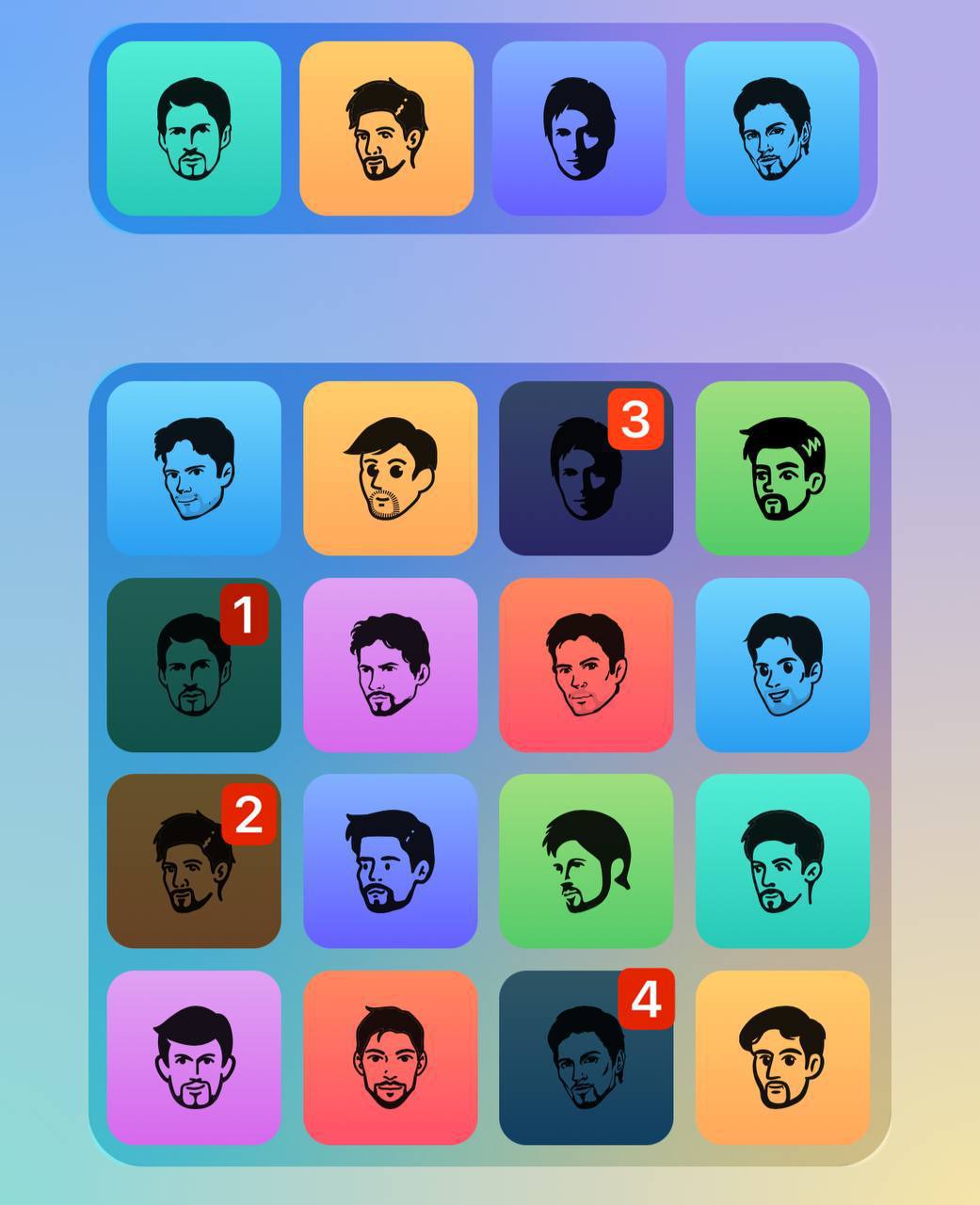This screenshot has height=1205, width=980.
Task: Pick the orange tile with curly-haired goatee face
Action: (x=782, y=1057)
